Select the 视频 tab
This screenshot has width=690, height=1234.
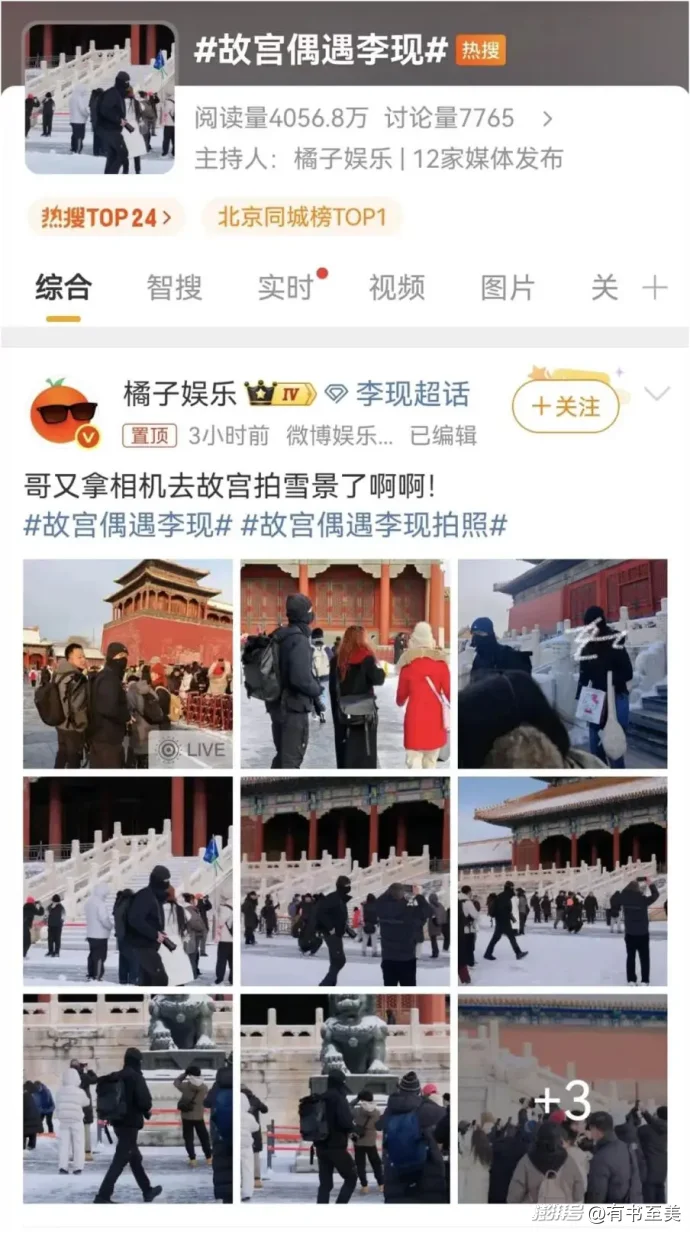coord(396,288)
